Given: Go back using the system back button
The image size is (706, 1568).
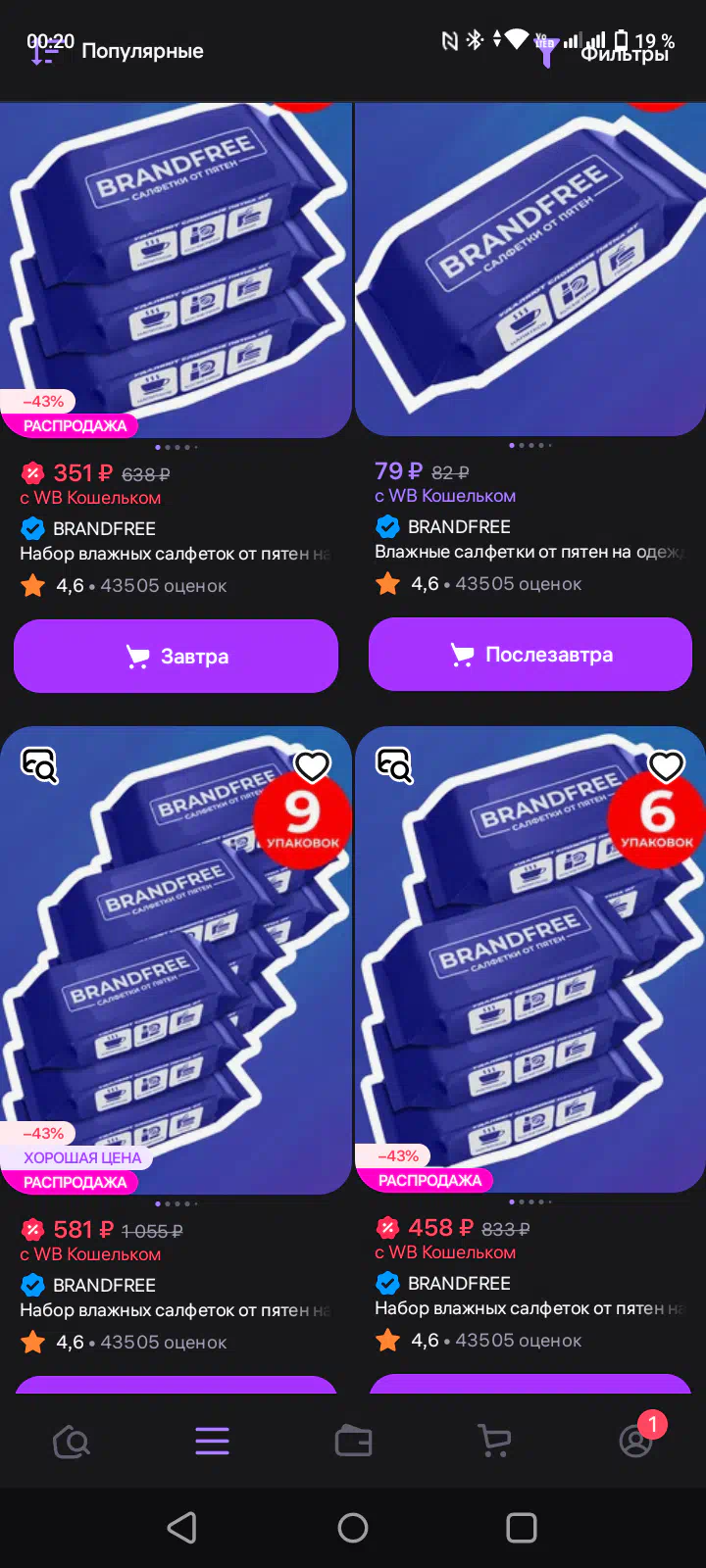Looking at the screenshot, I should (181, 1528).
